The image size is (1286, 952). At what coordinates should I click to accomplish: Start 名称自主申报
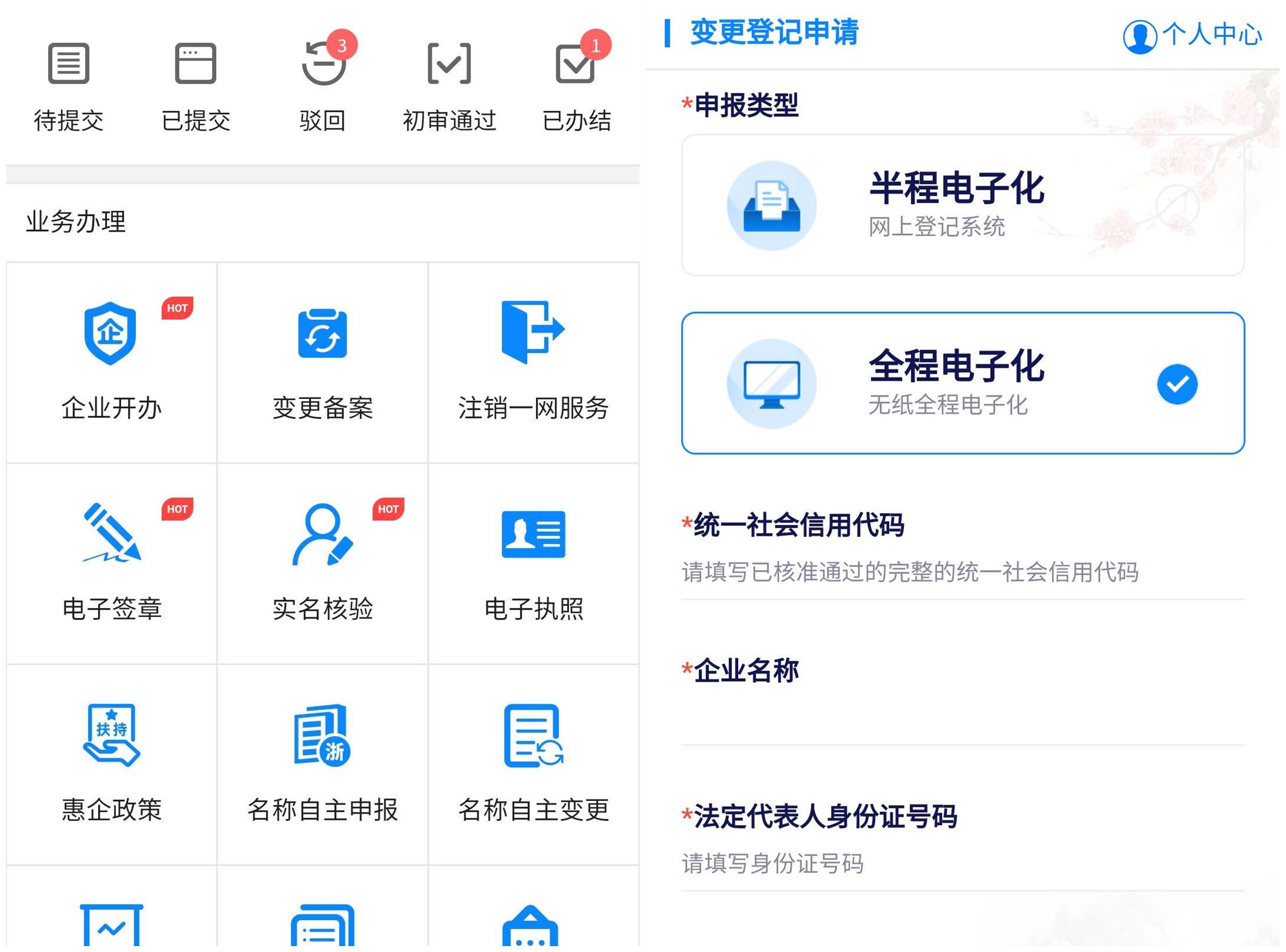pyautogui.click(x=323, y=764)
